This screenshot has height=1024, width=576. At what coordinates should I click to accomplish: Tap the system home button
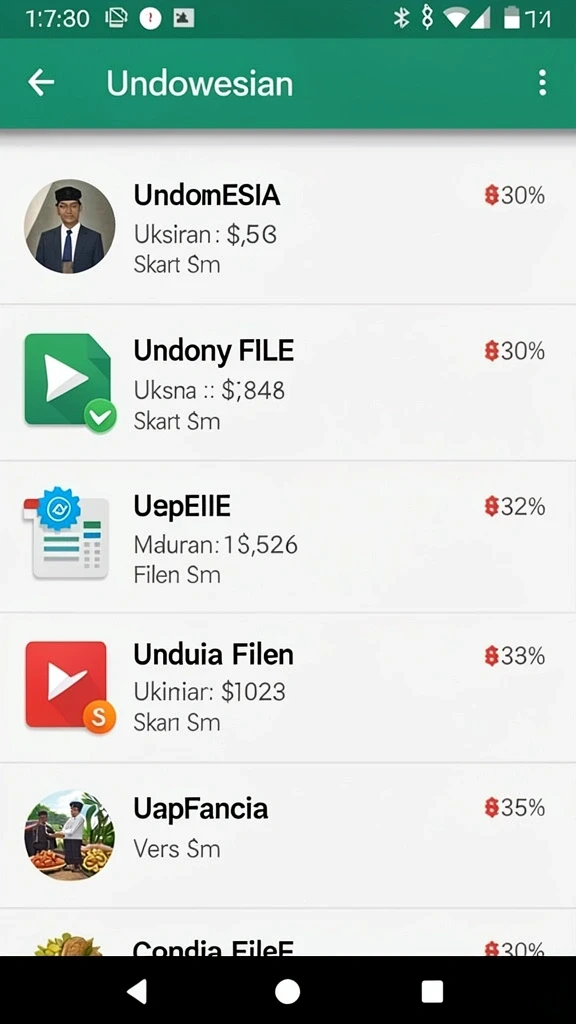coord(287,991)
